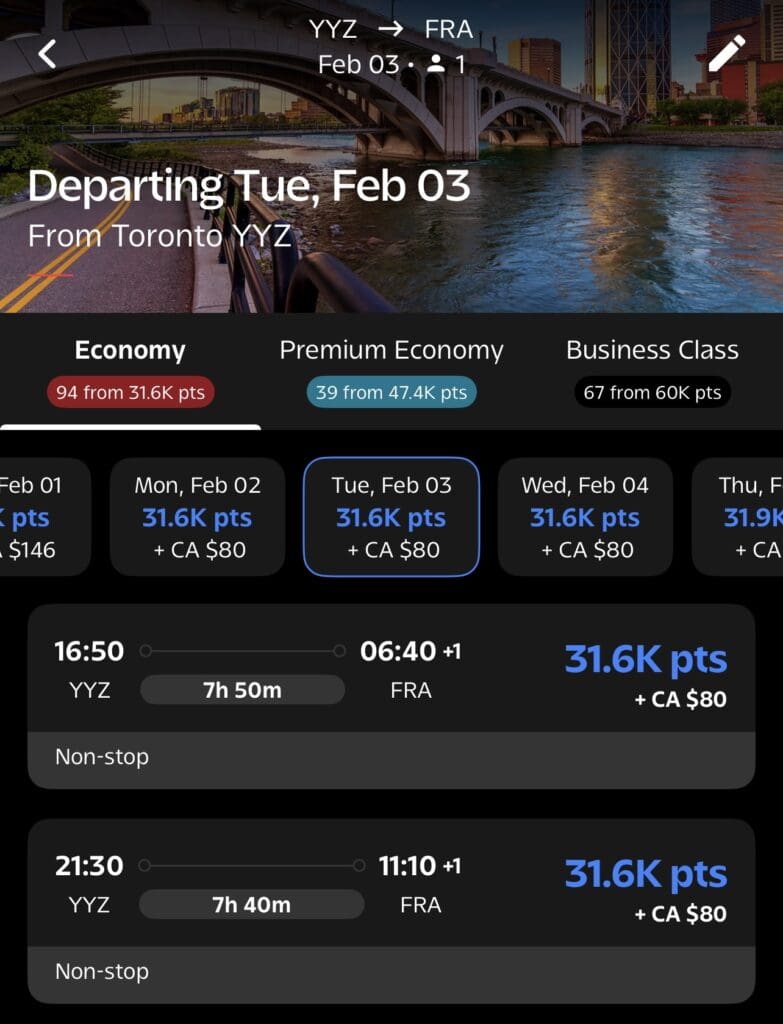Select the Wed, Feb 04 date
Image resolution: width=783 pixels, height=1024 pixels.
pos(585,517)
